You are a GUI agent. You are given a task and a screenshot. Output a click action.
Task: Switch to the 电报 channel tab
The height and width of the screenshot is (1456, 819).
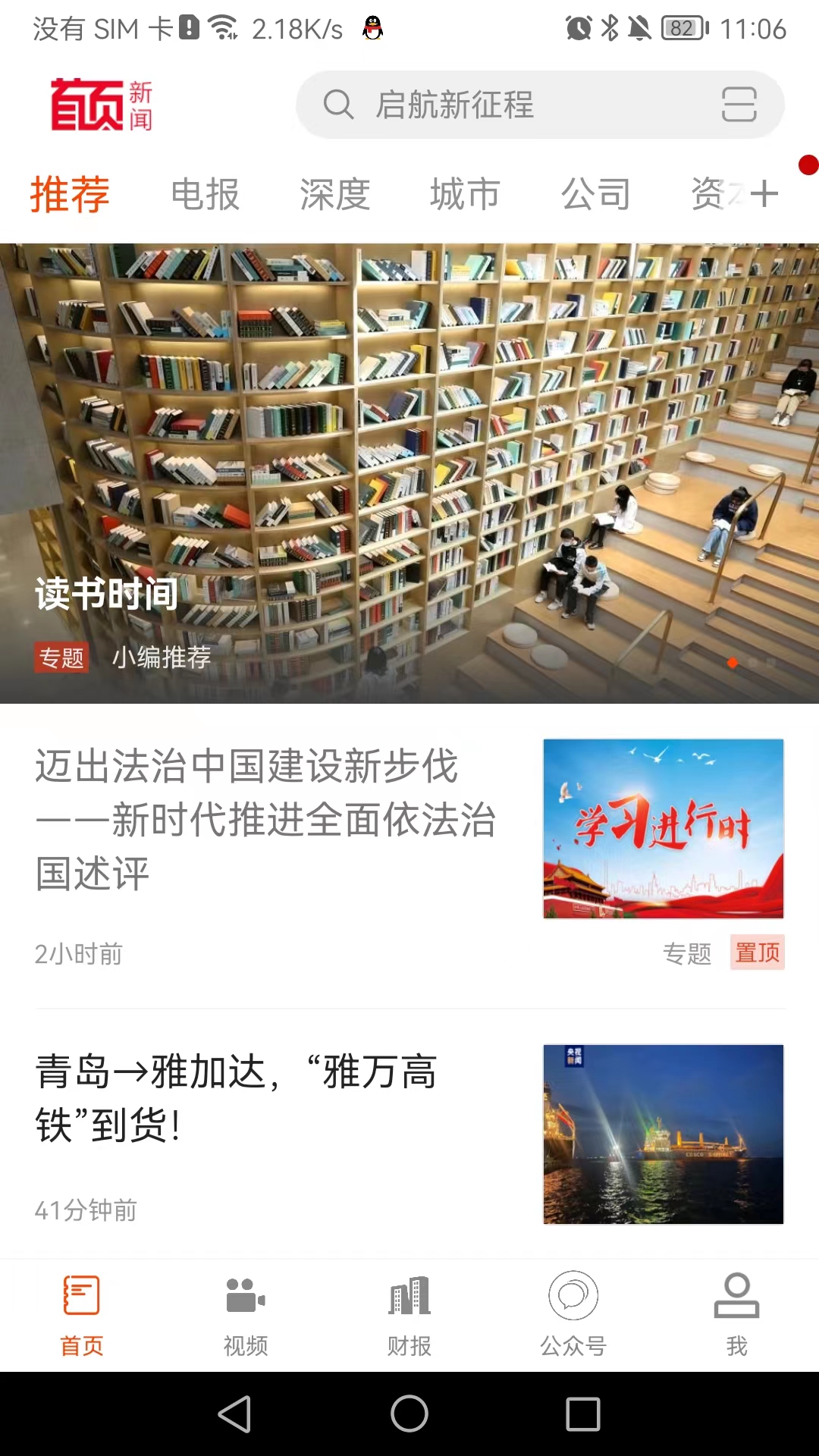(x=204, y=194)
